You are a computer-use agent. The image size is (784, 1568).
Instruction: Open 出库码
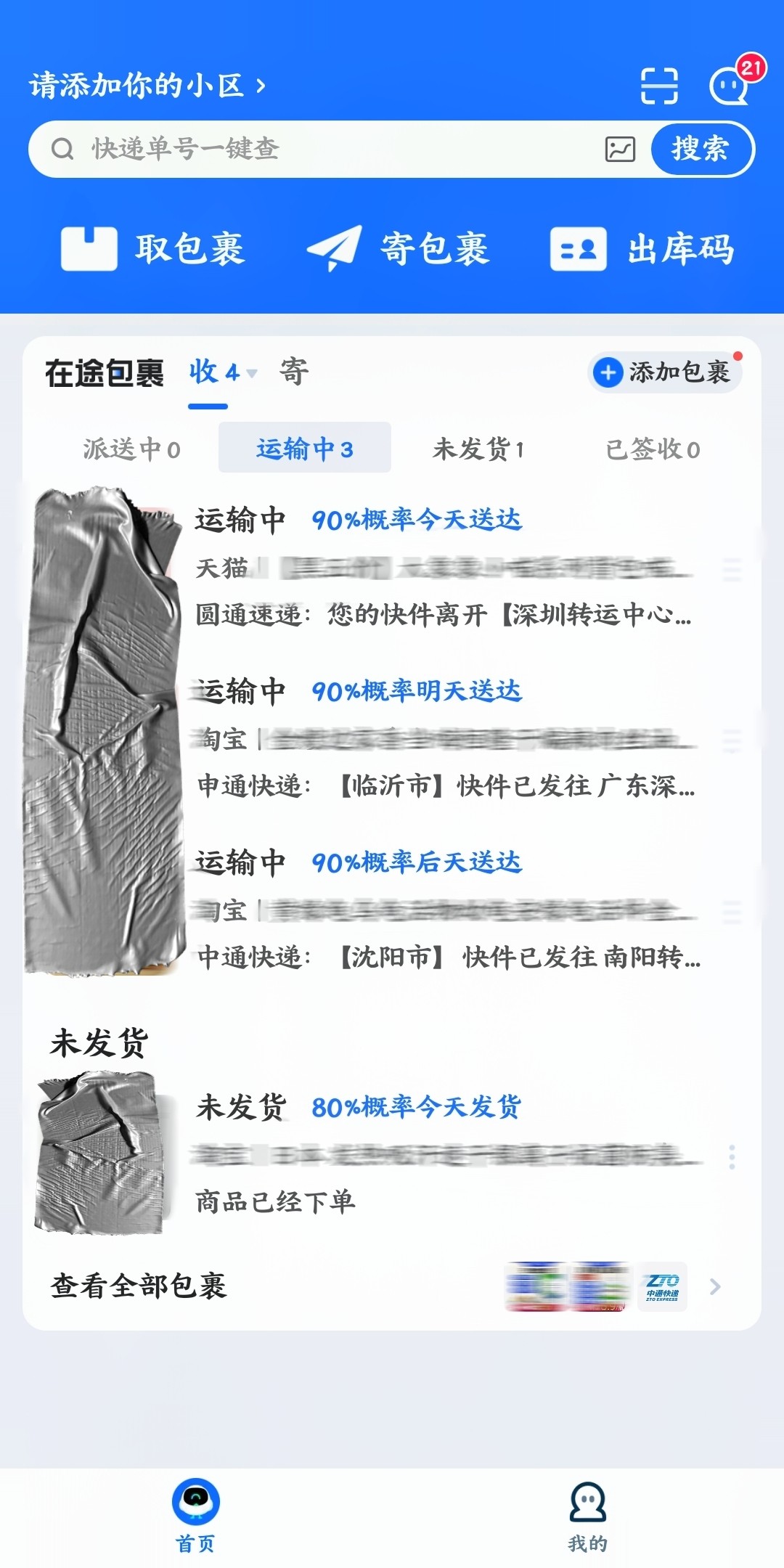tap(642, 249)
